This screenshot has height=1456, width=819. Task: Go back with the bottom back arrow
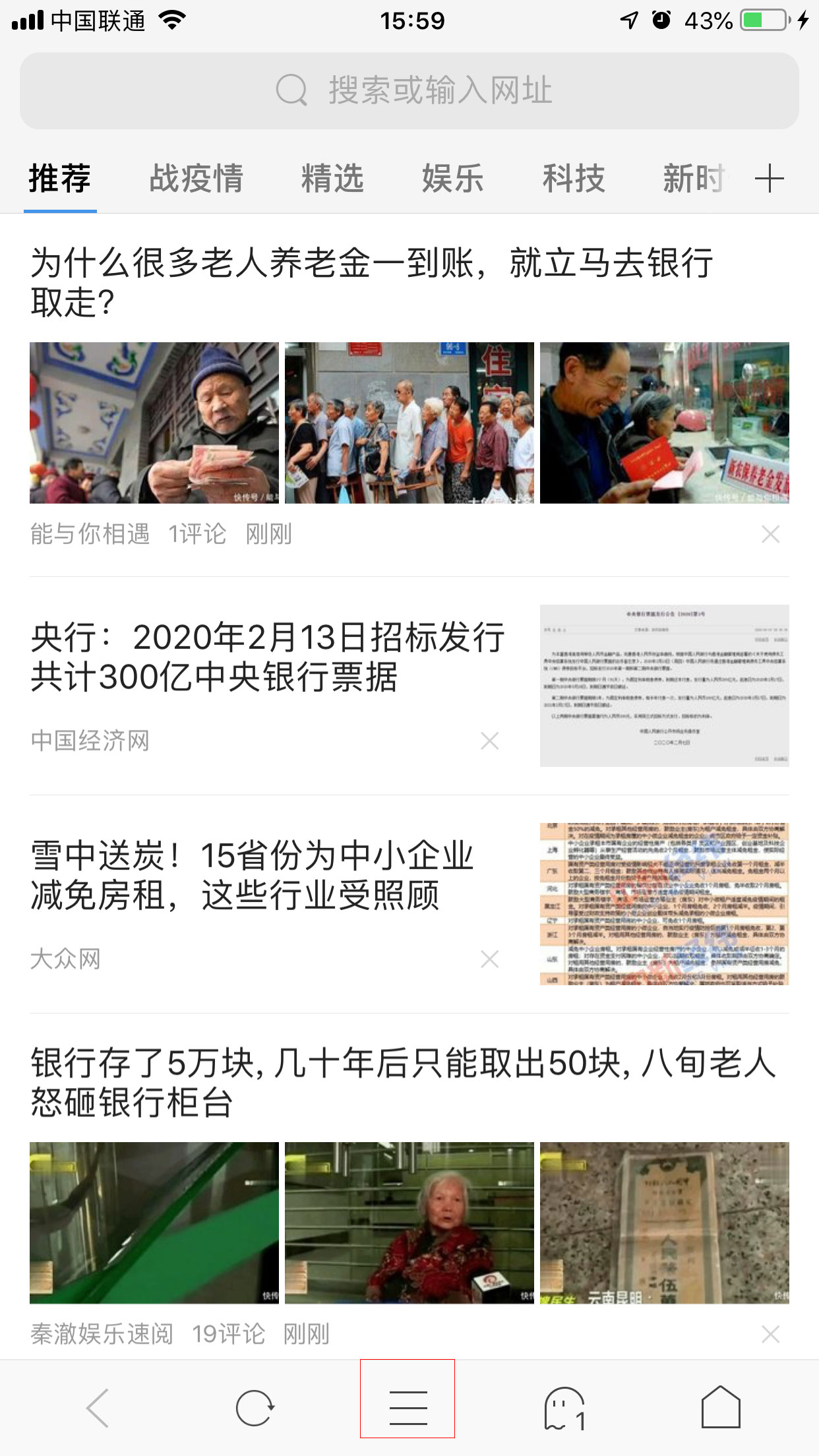tap(98, 1407)
